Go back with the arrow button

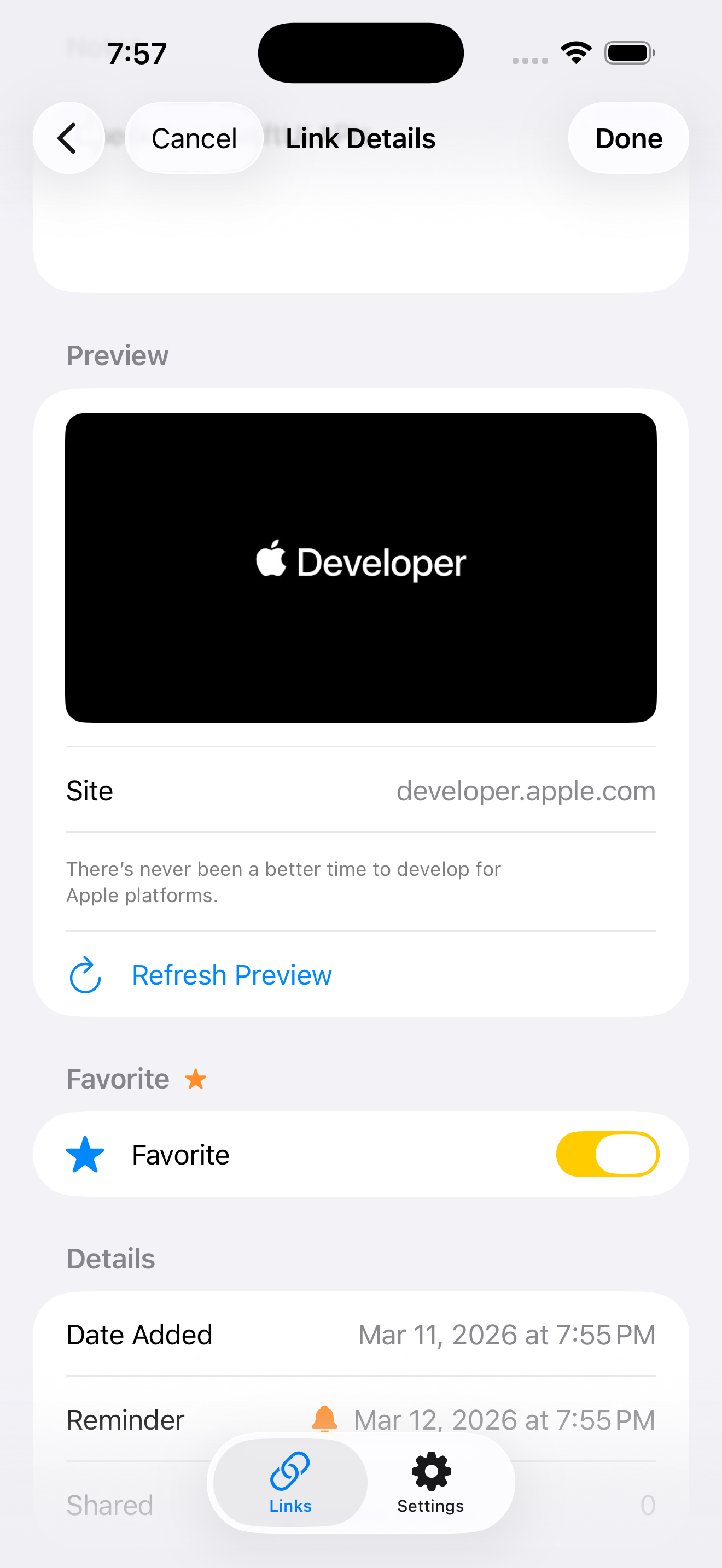68,138
